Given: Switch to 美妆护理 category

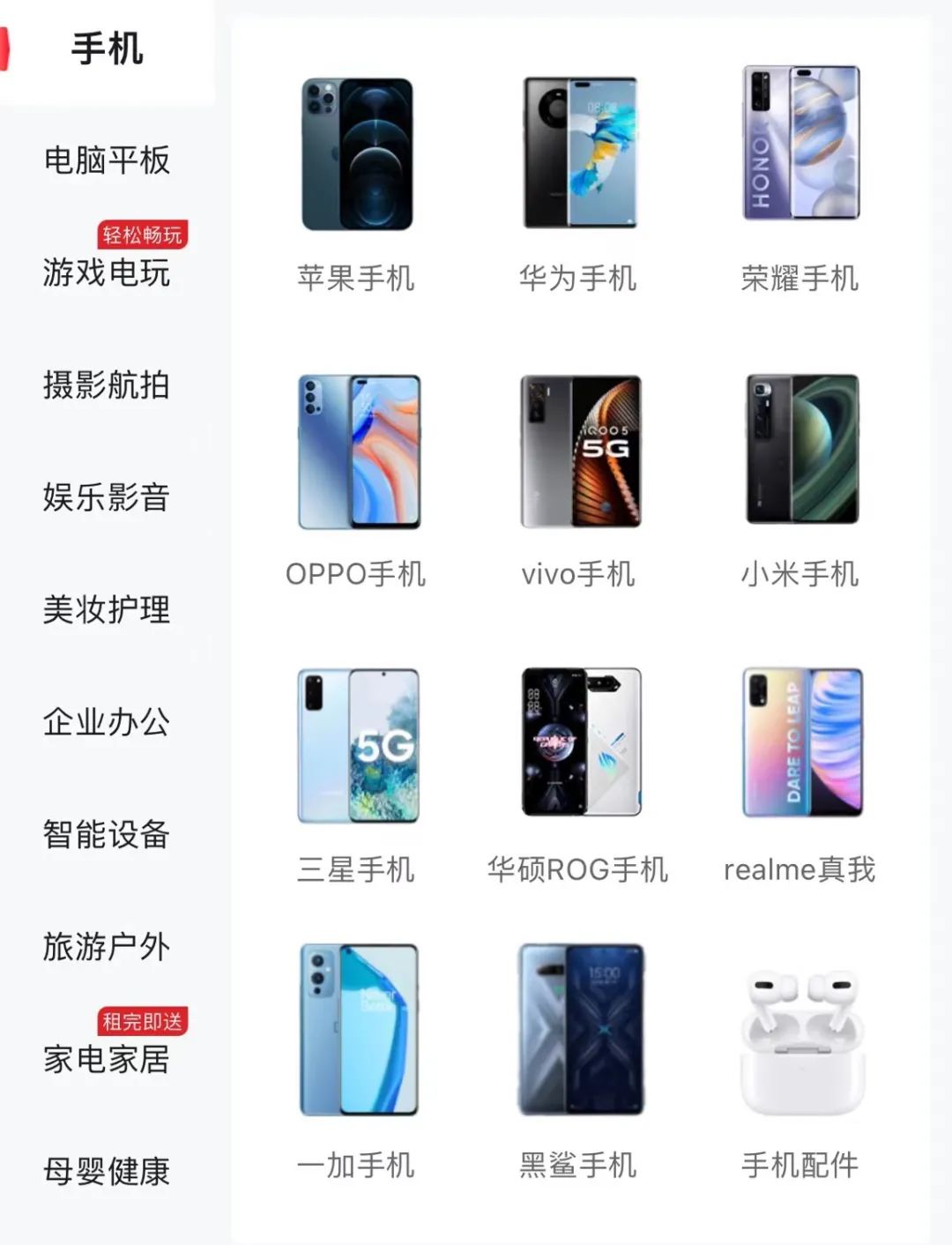Looking at the screenshot, I should [x=107, y=609].
